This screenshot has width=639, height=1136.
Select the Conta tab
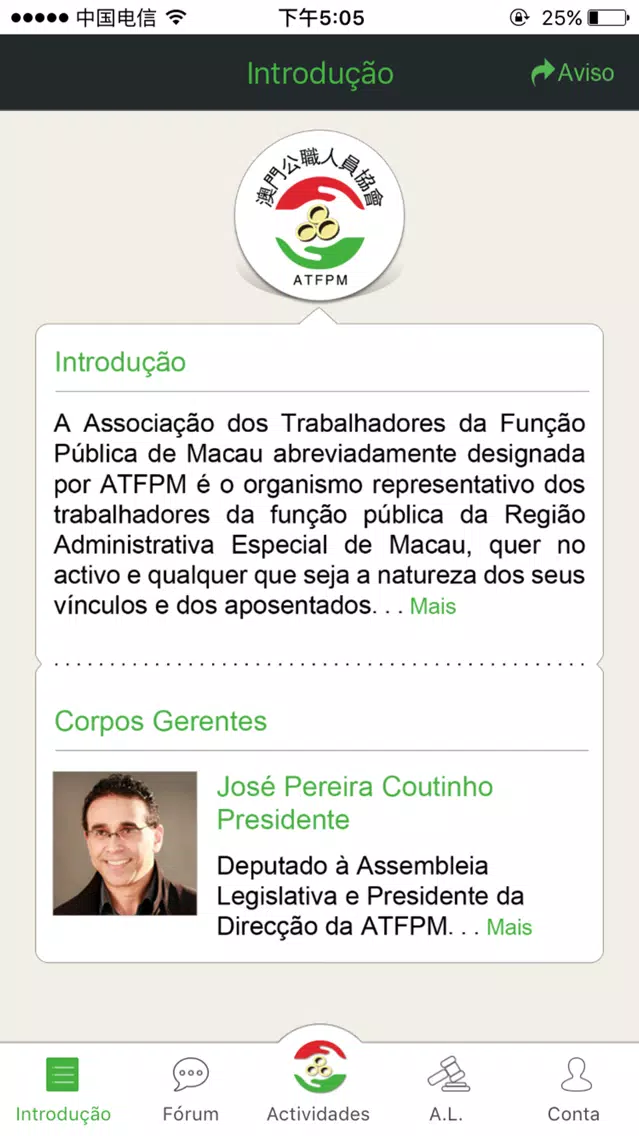click(573, 1089)
